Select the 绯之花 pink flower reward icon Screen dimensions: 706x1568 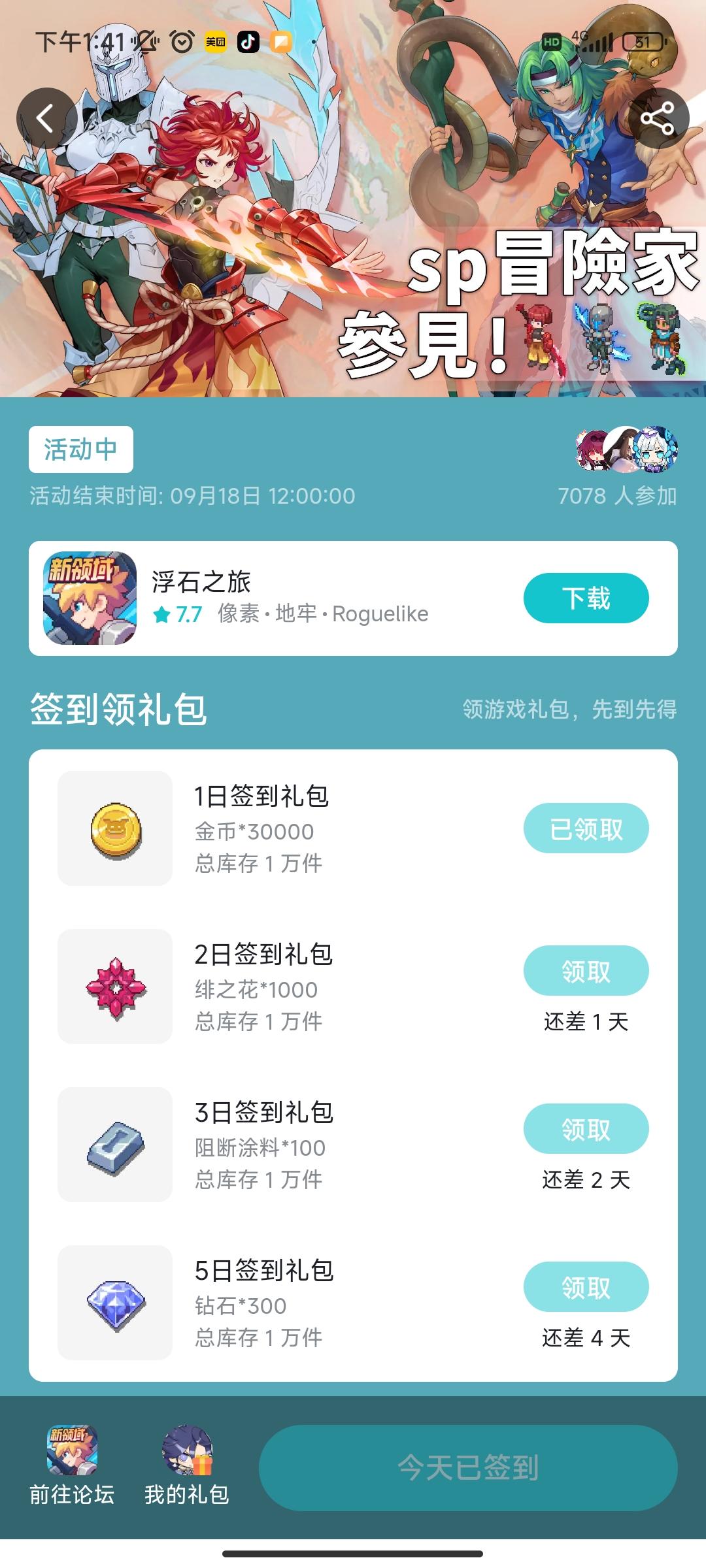(115, 987)
